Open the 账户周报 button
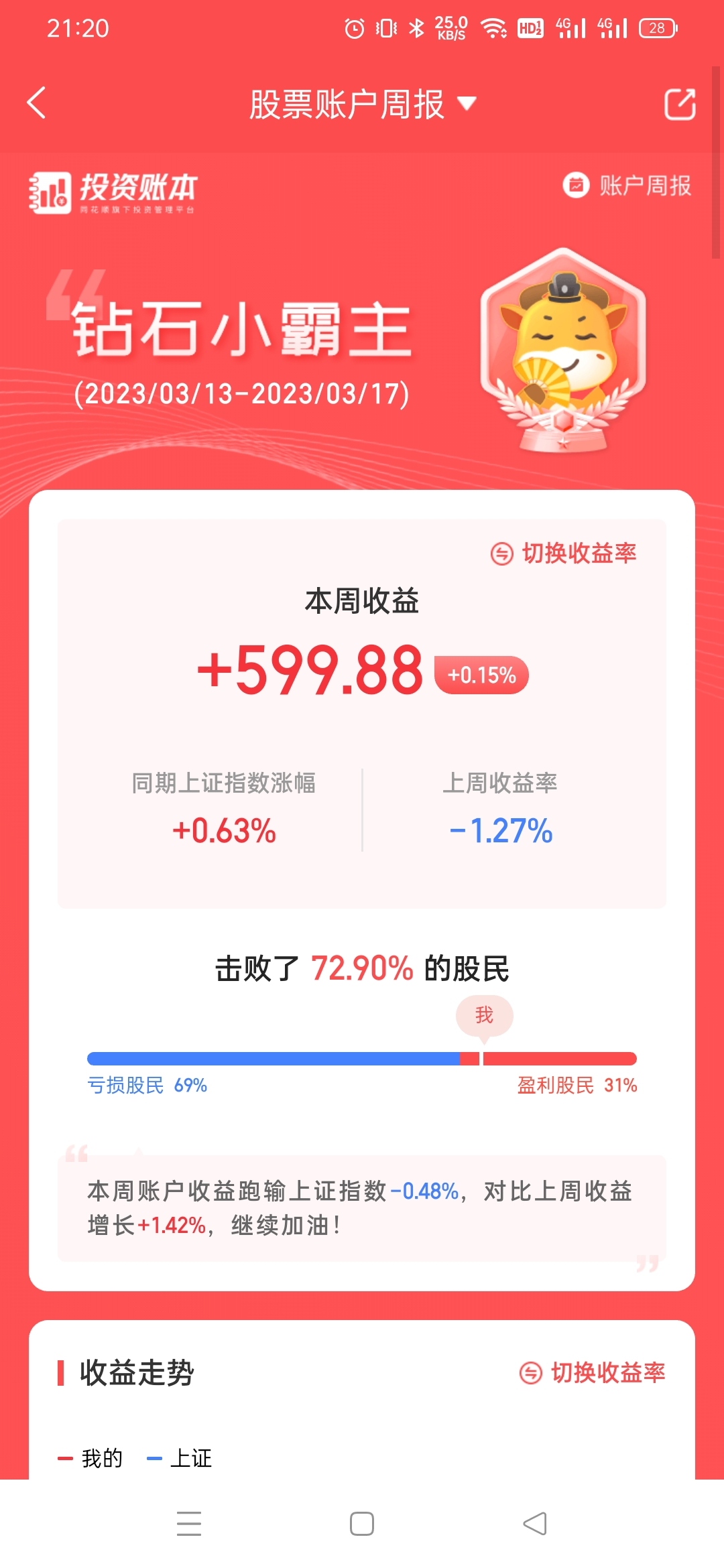Screen dimensions: 724x1568 coord(627,186)
